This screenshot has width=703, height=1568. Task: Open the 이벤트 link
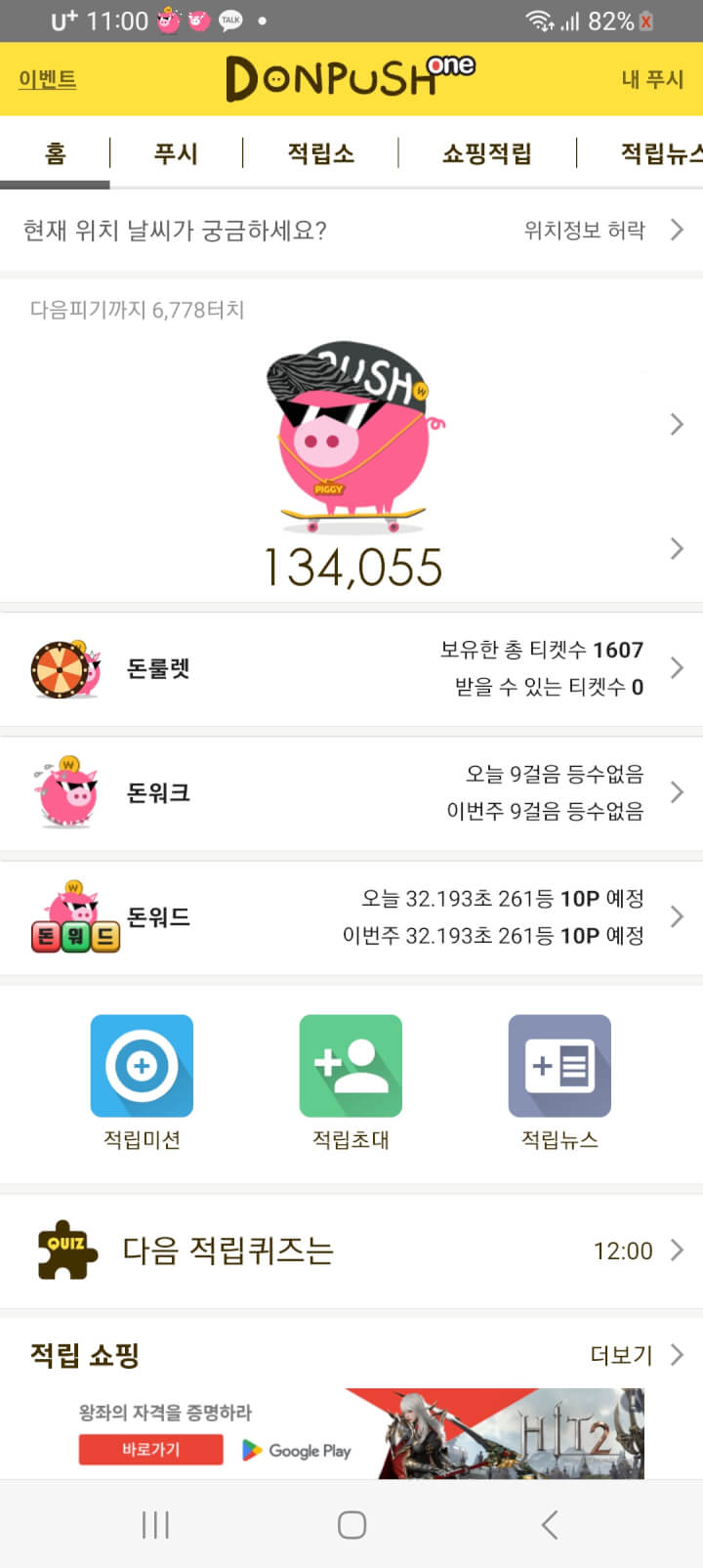pyautogui.click(x=47, y=79)
